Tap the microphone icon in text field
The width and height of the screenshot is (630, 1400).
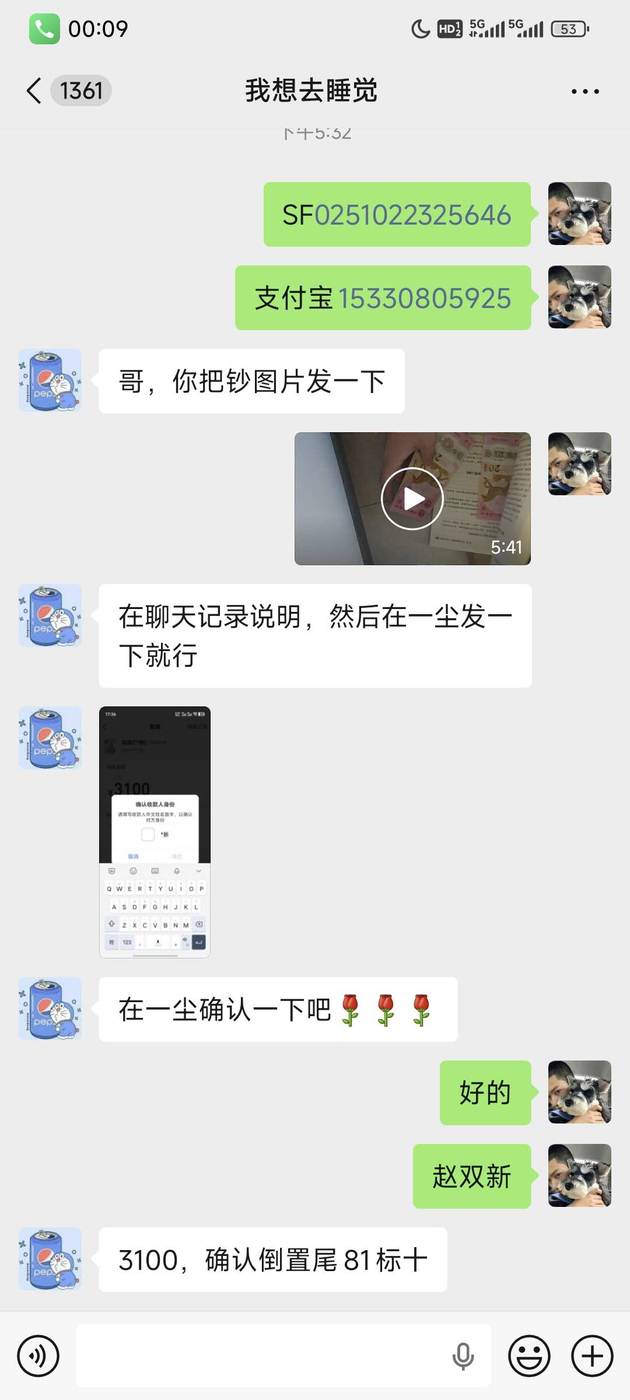463,1356
